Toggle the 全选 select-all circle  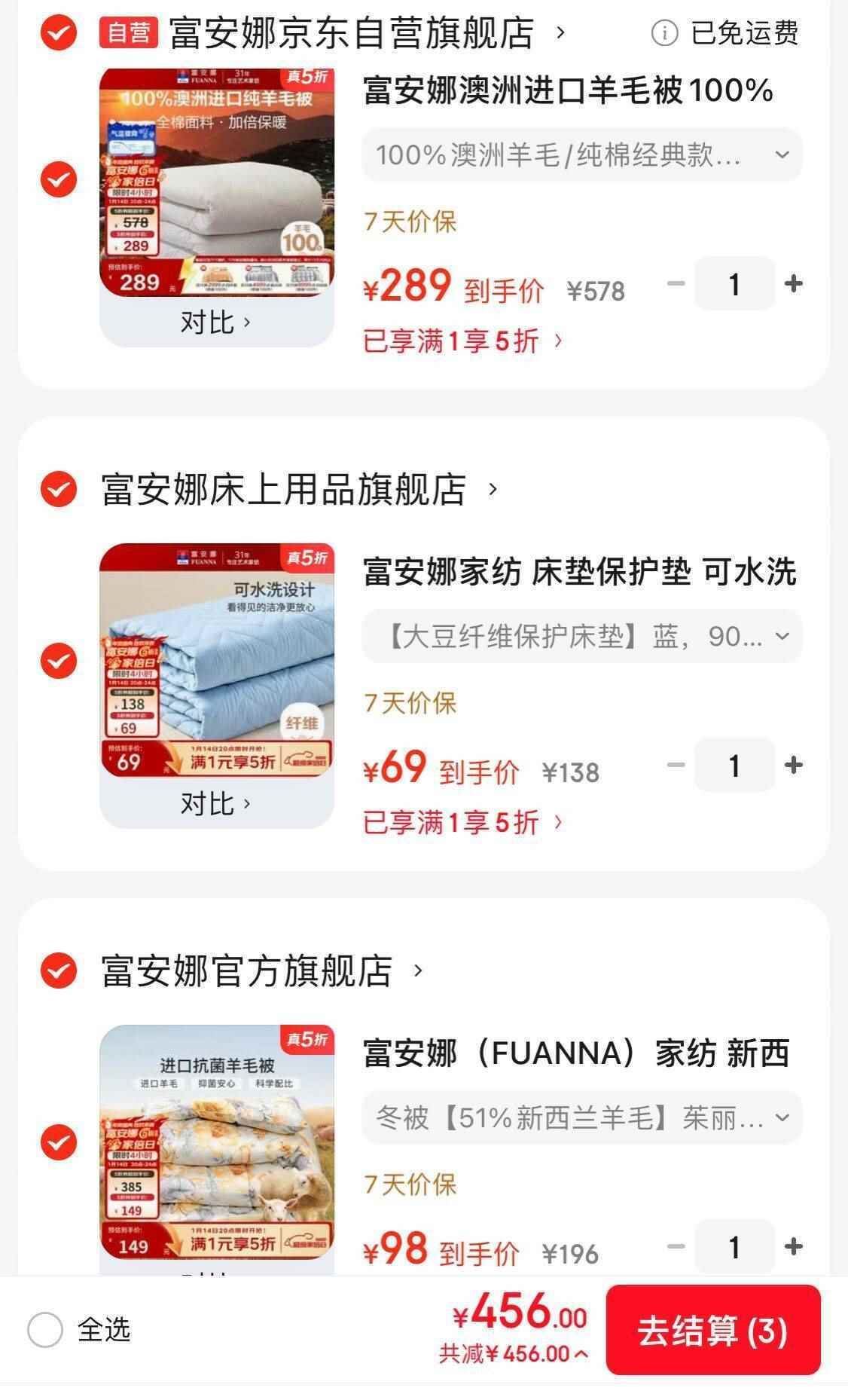pos(45,1330)
